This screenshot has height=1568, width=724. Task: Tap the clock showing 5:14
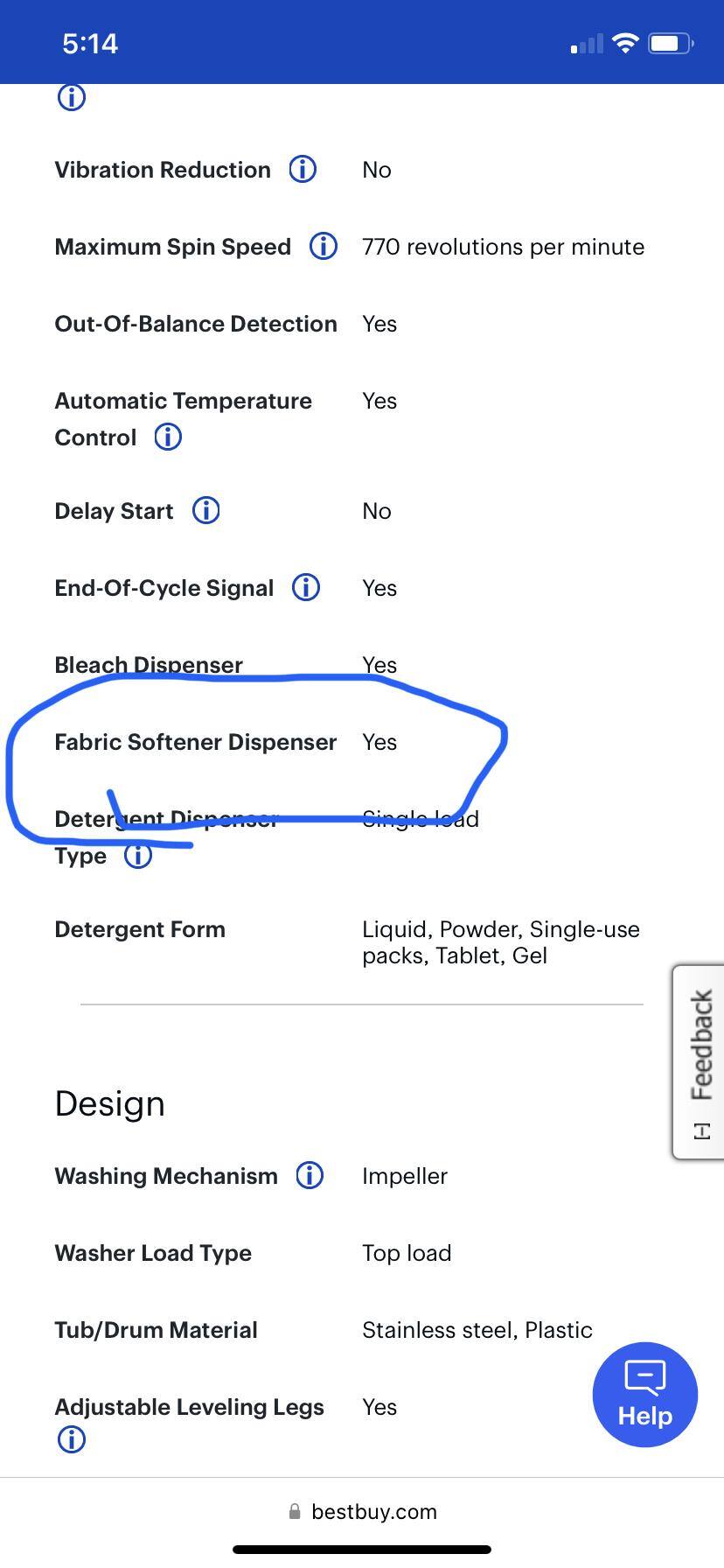[x=90, y=41]
